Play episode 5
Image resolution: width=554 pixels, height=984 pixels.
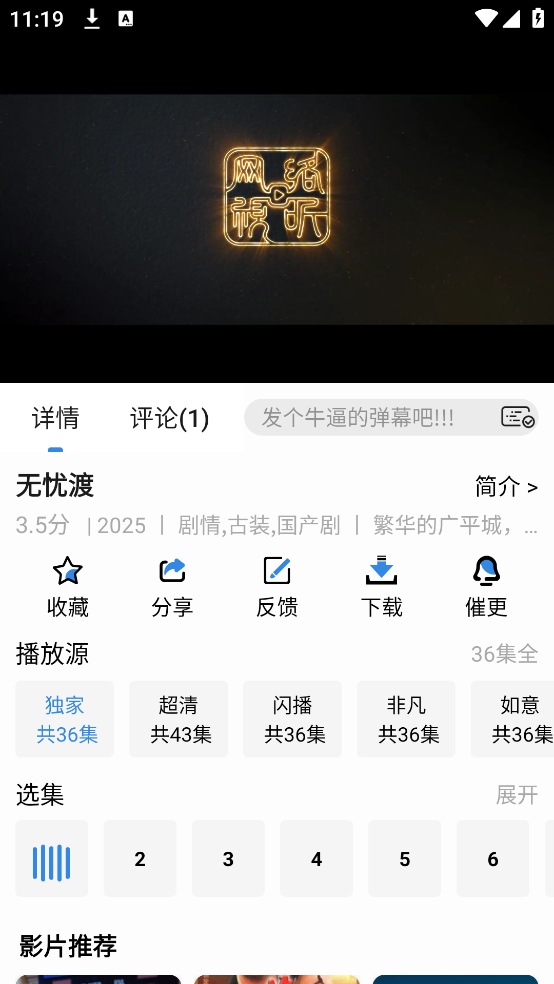(x=405, y=858)
